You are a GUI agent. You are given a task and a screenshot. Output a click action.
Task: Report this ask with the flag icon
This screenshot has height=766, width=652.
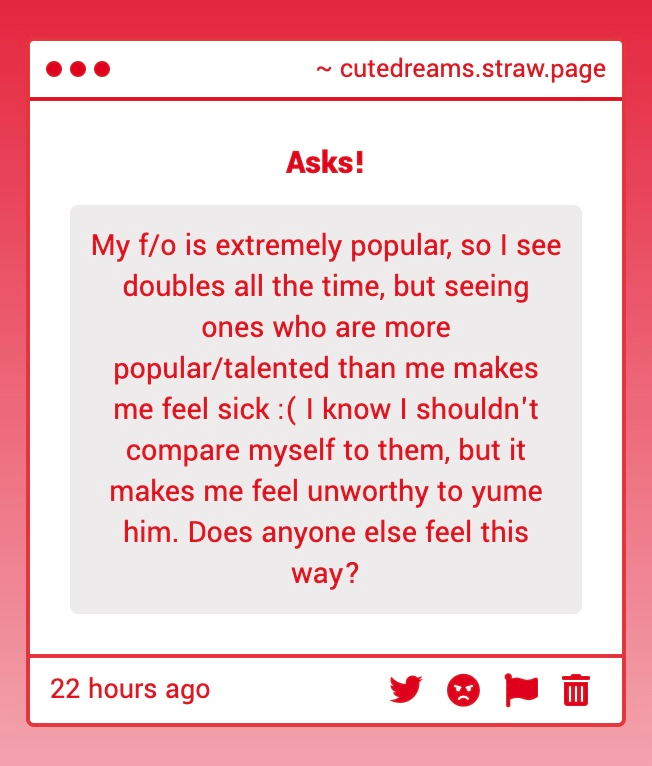click(521, 690)
